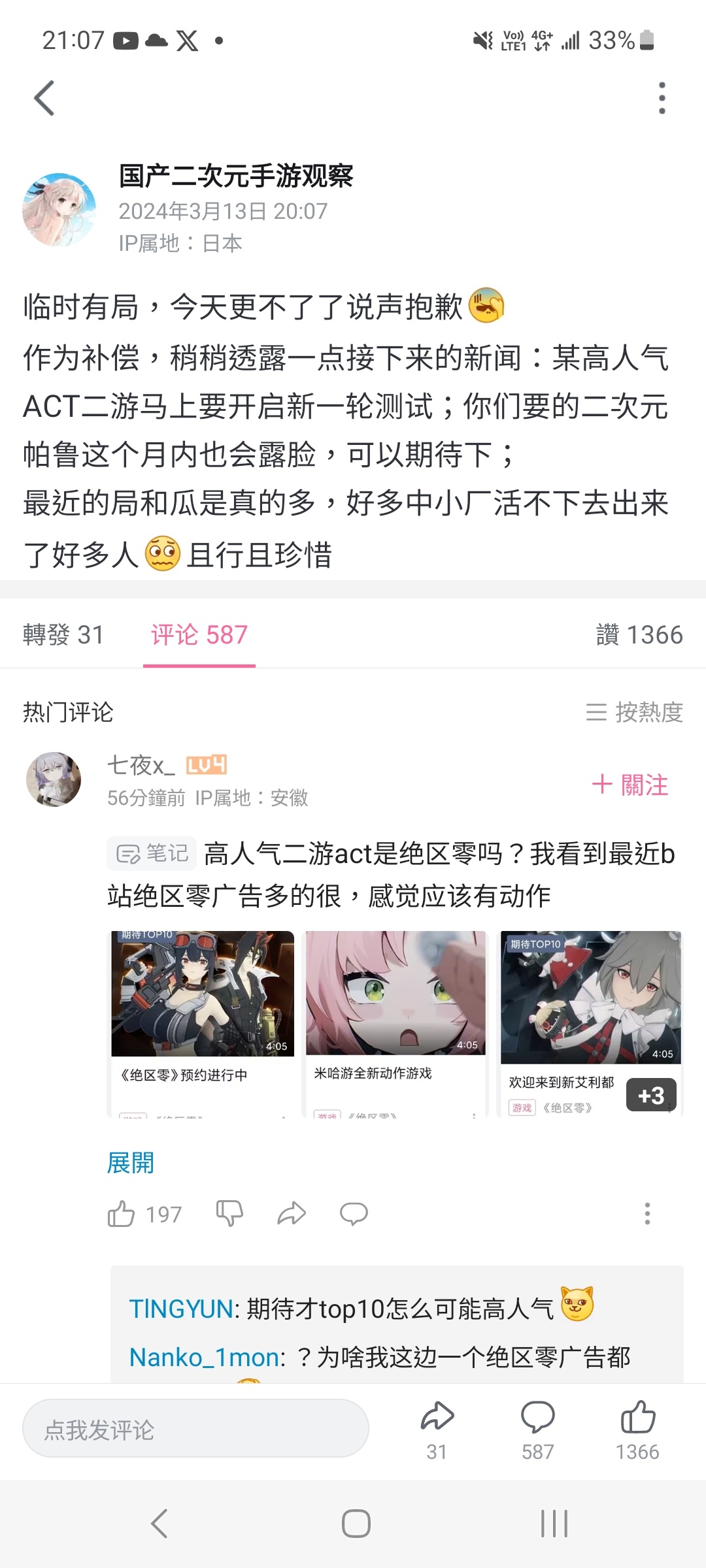Change comment sorting via 按熱度
The image size is (706, 1568).
(634, 712)
